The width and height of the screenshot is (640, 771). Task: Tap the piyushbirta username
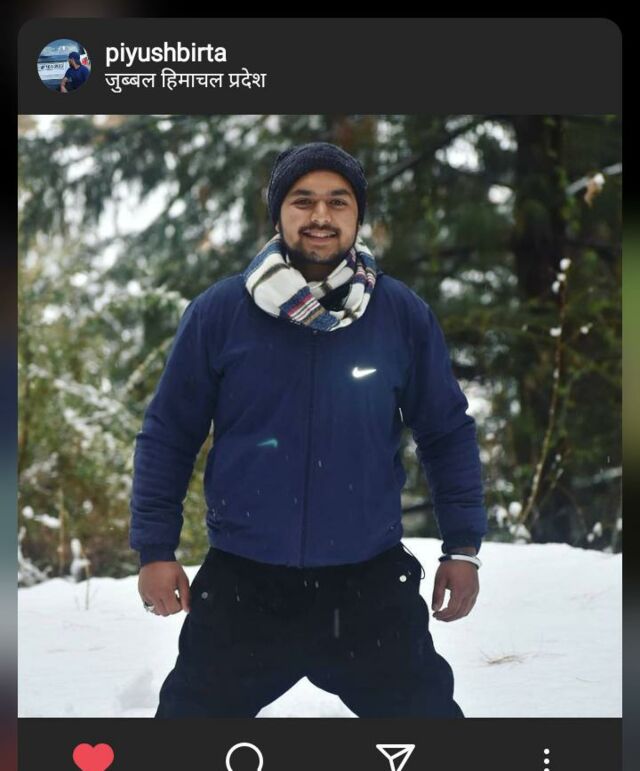[x=166, y=53]
